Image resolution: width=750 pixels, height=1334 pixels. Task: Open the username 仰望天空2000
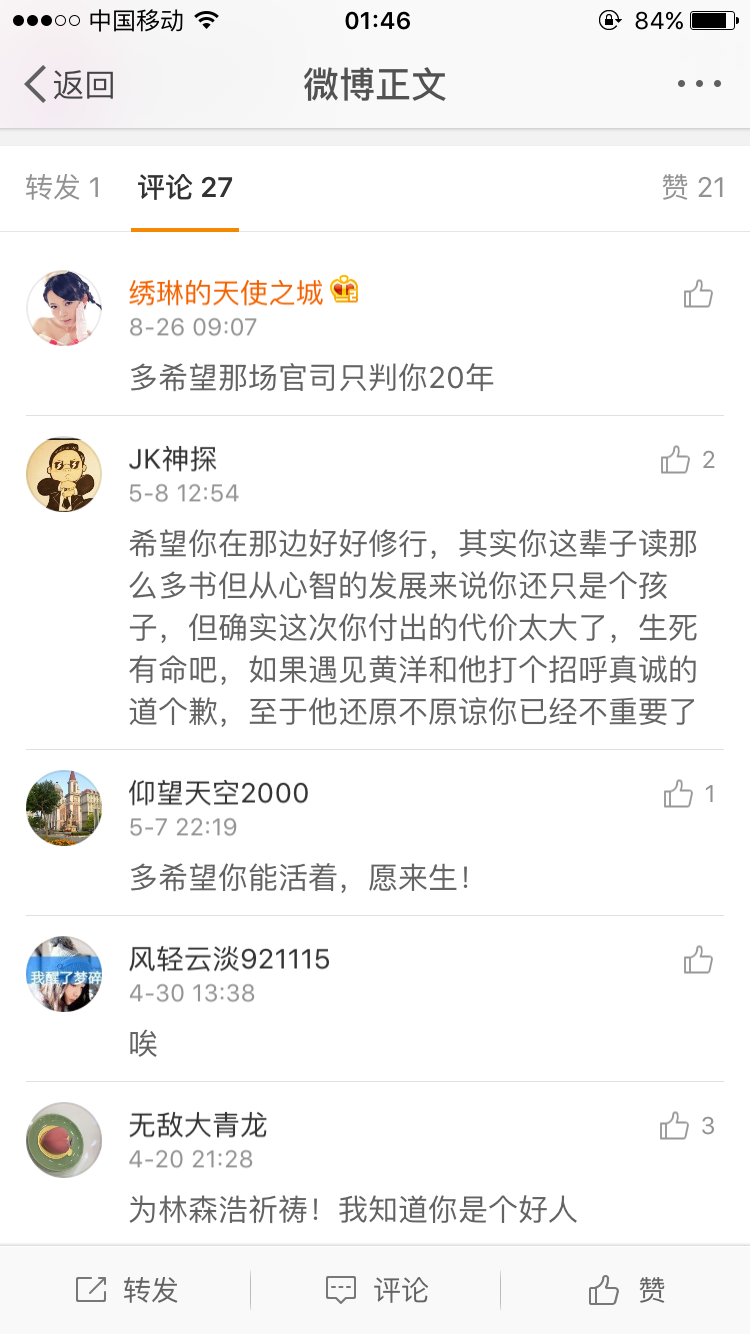point(219,793)
